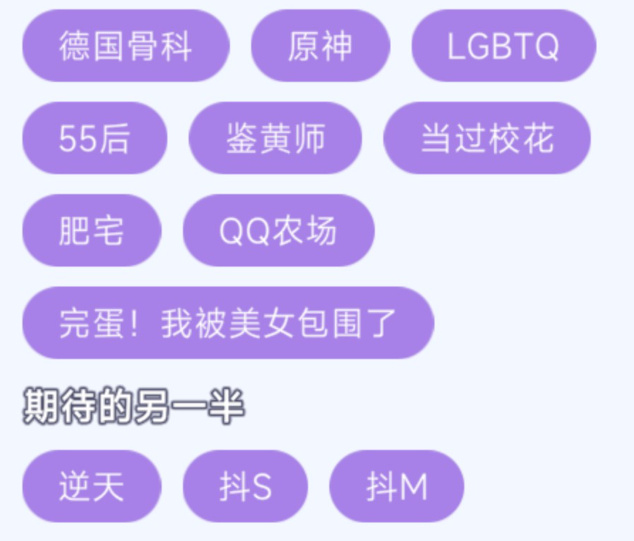Select the 55后 chip
Viewport: 634px width, 541px height.
[x=94, y=138]
